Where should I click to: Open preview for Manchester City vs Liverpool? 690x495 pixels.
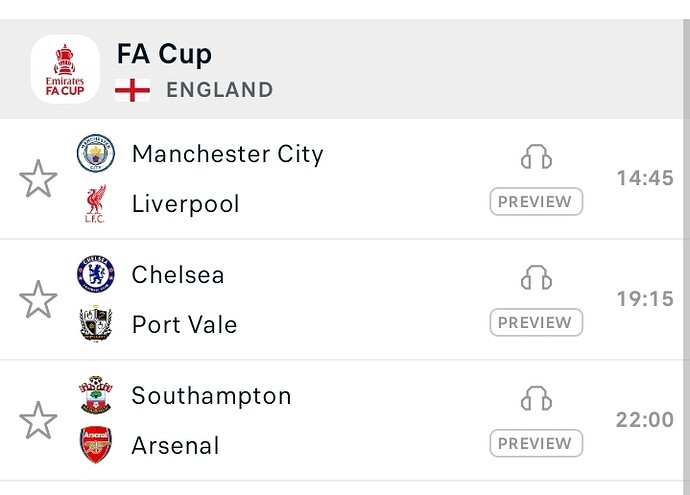(536, 202)
